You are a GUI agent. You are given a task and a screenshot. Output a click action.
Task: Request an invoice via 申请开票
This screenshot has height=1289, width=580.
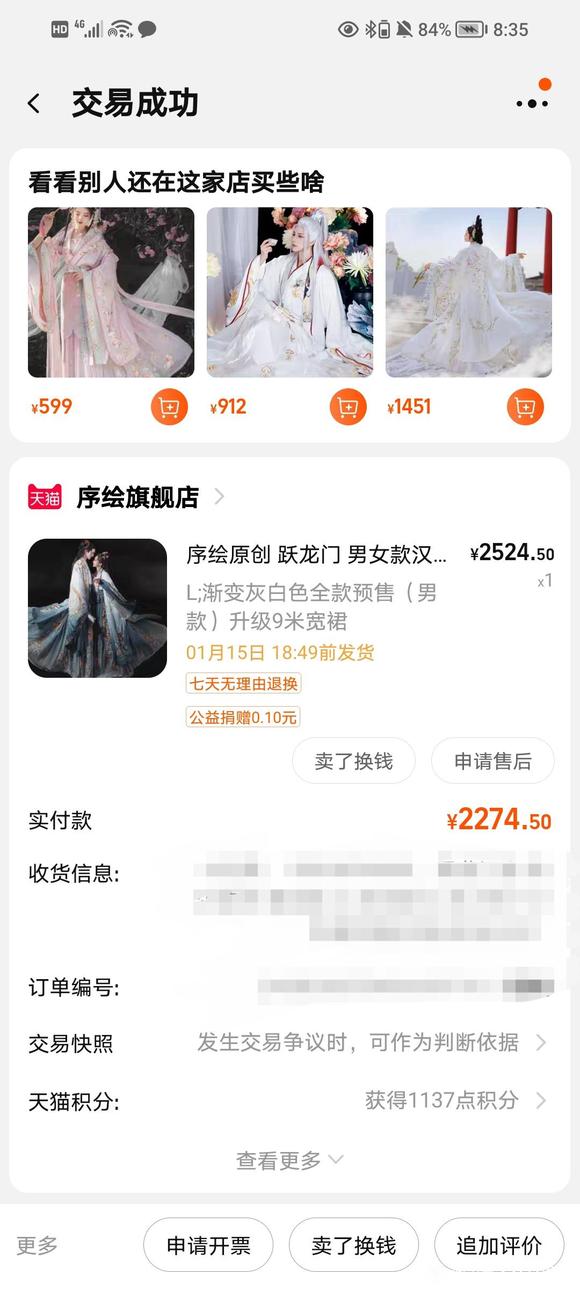[208, 1245]
